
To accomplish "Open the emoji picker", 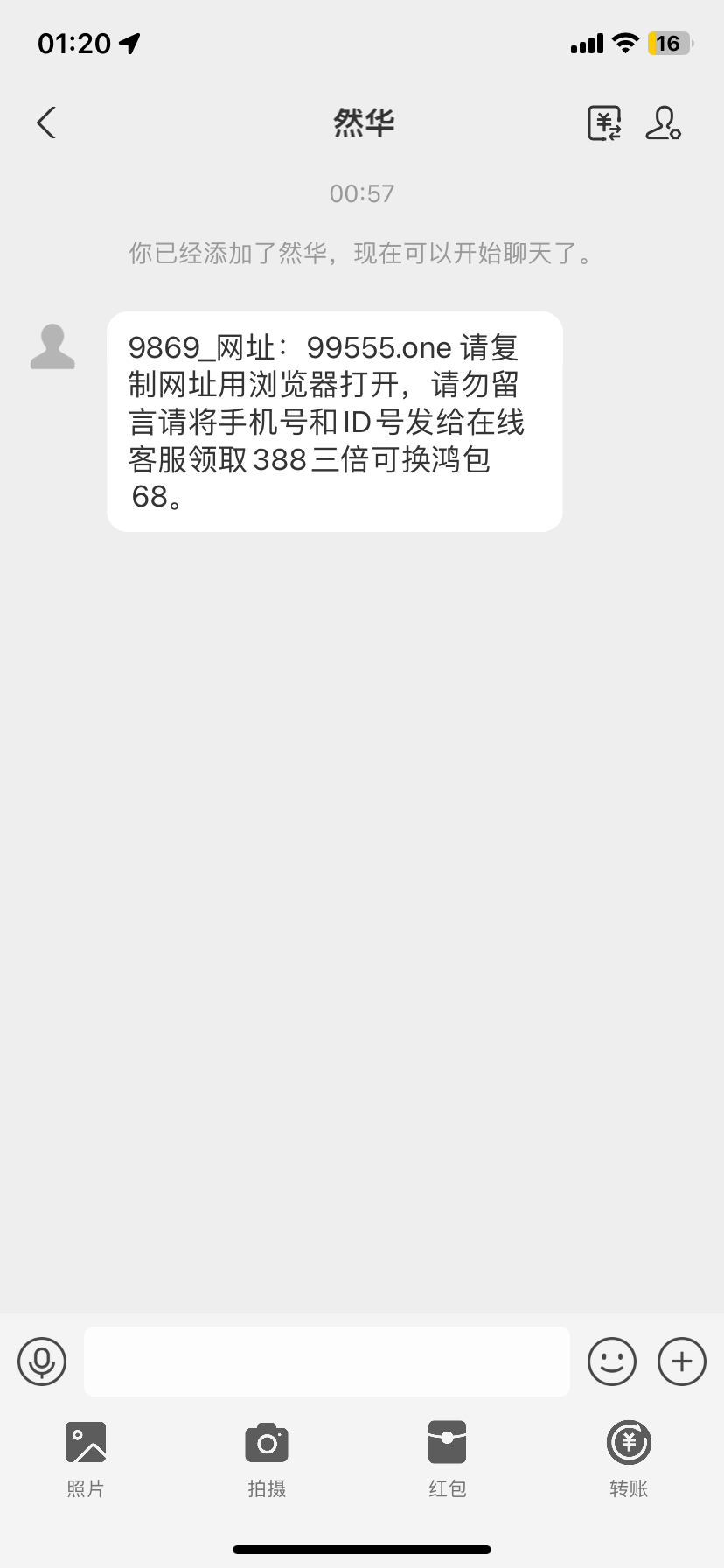I will 612,1361.
